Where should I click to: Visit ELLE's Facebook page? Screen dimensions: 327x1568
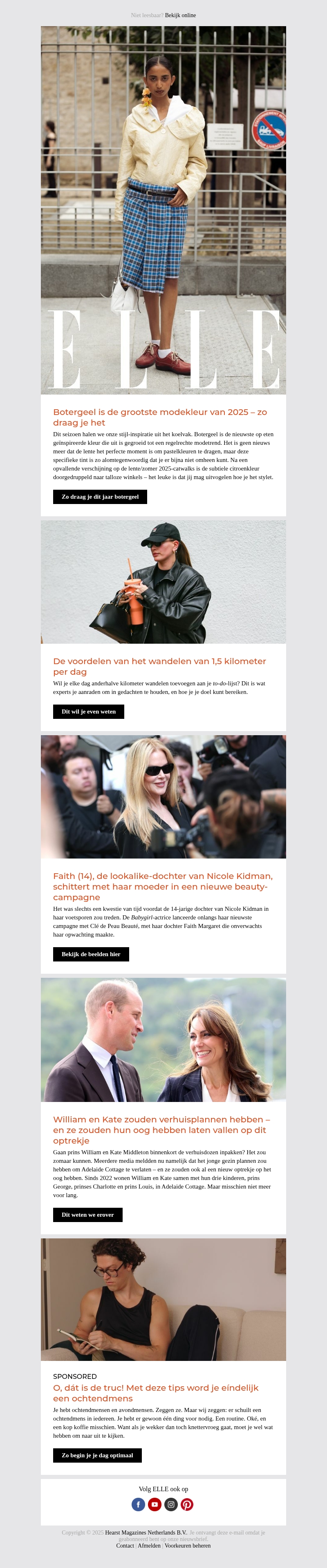pos(138,1504)
